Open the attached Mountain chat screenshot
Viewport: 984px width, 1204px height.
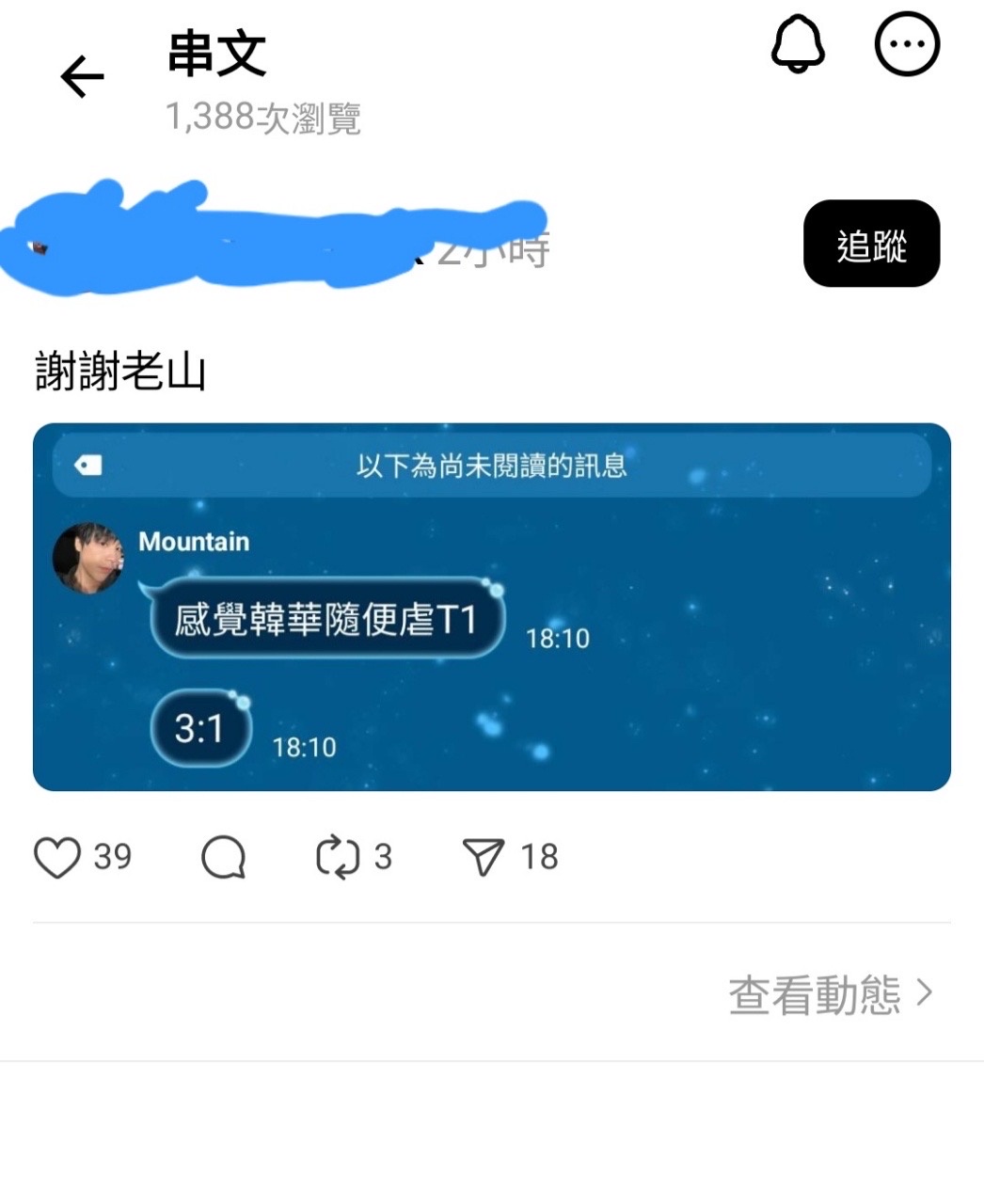tap(491, 607)
